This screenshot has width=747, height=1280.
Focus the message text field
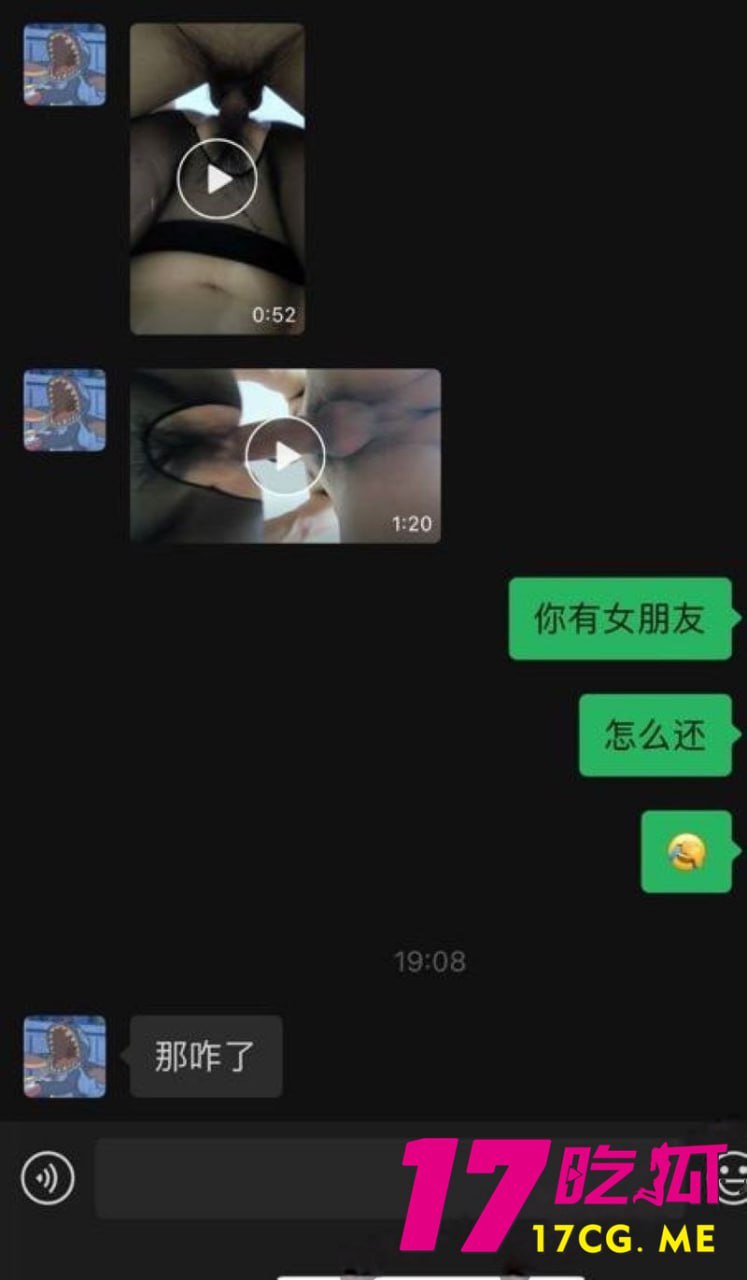click(250, 1178)
